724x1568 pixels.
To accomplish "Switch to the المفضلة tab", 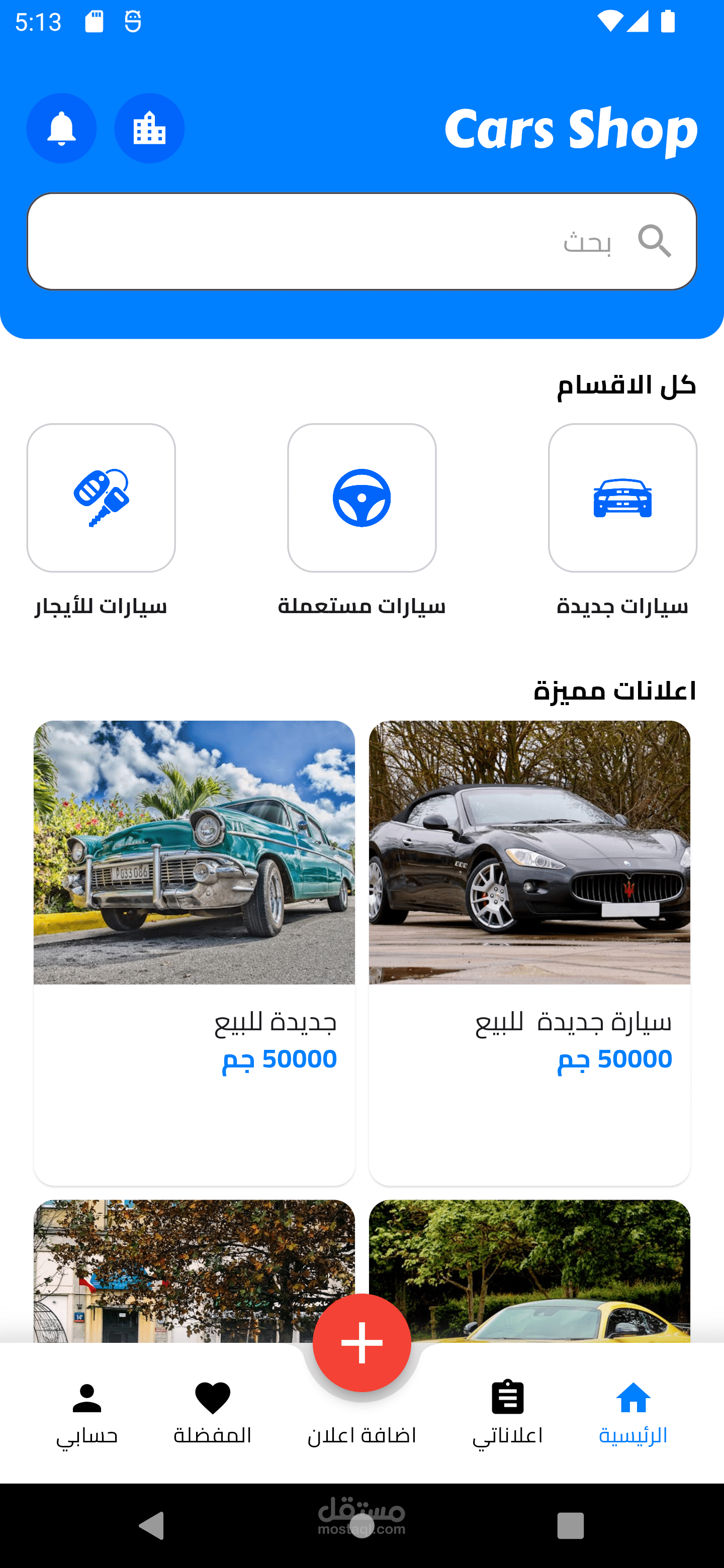I will coord(213,1413).
